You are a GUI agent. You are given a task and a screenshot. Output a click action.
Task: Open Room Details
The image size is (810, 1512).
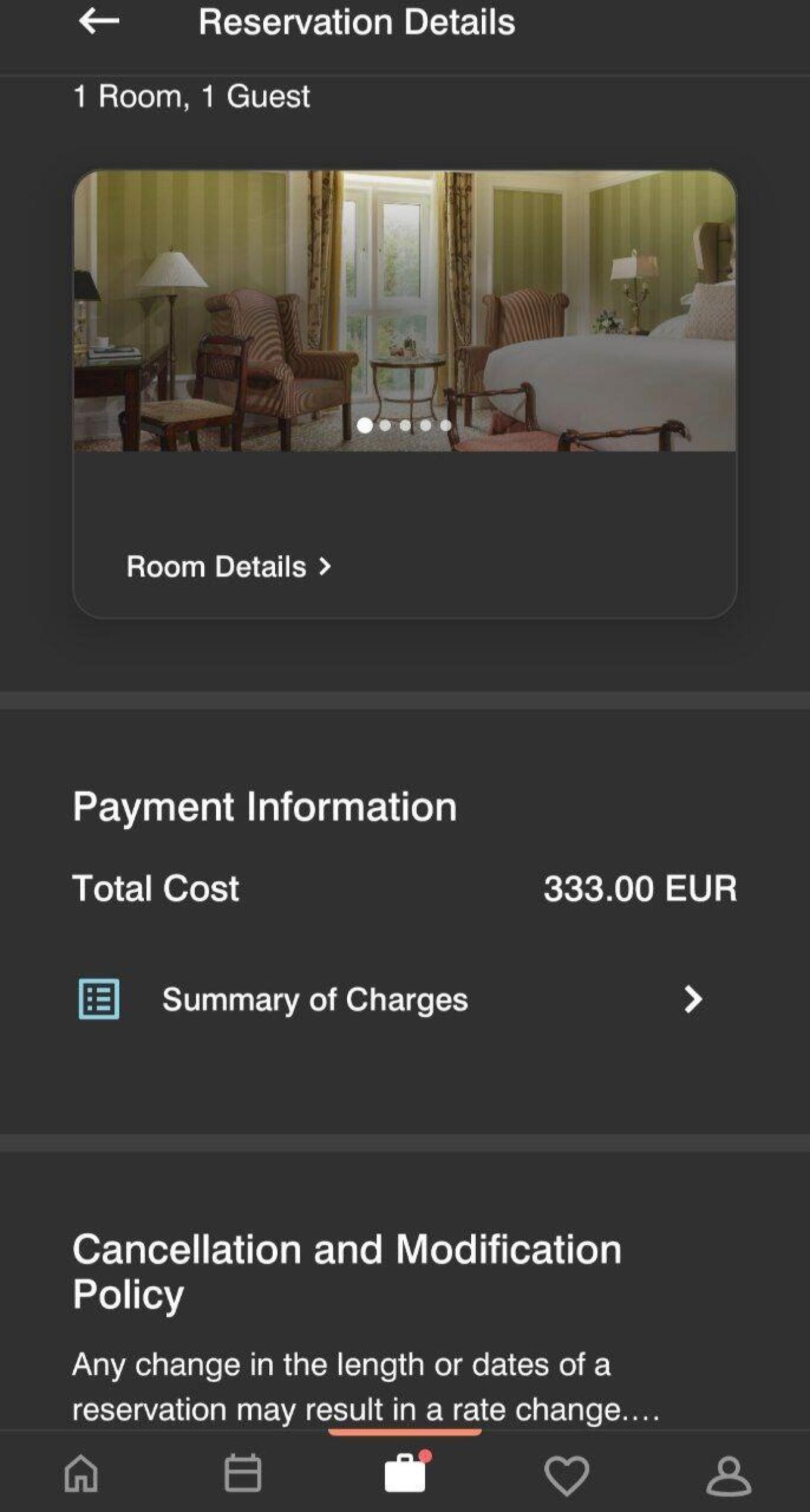coord(228,567)
